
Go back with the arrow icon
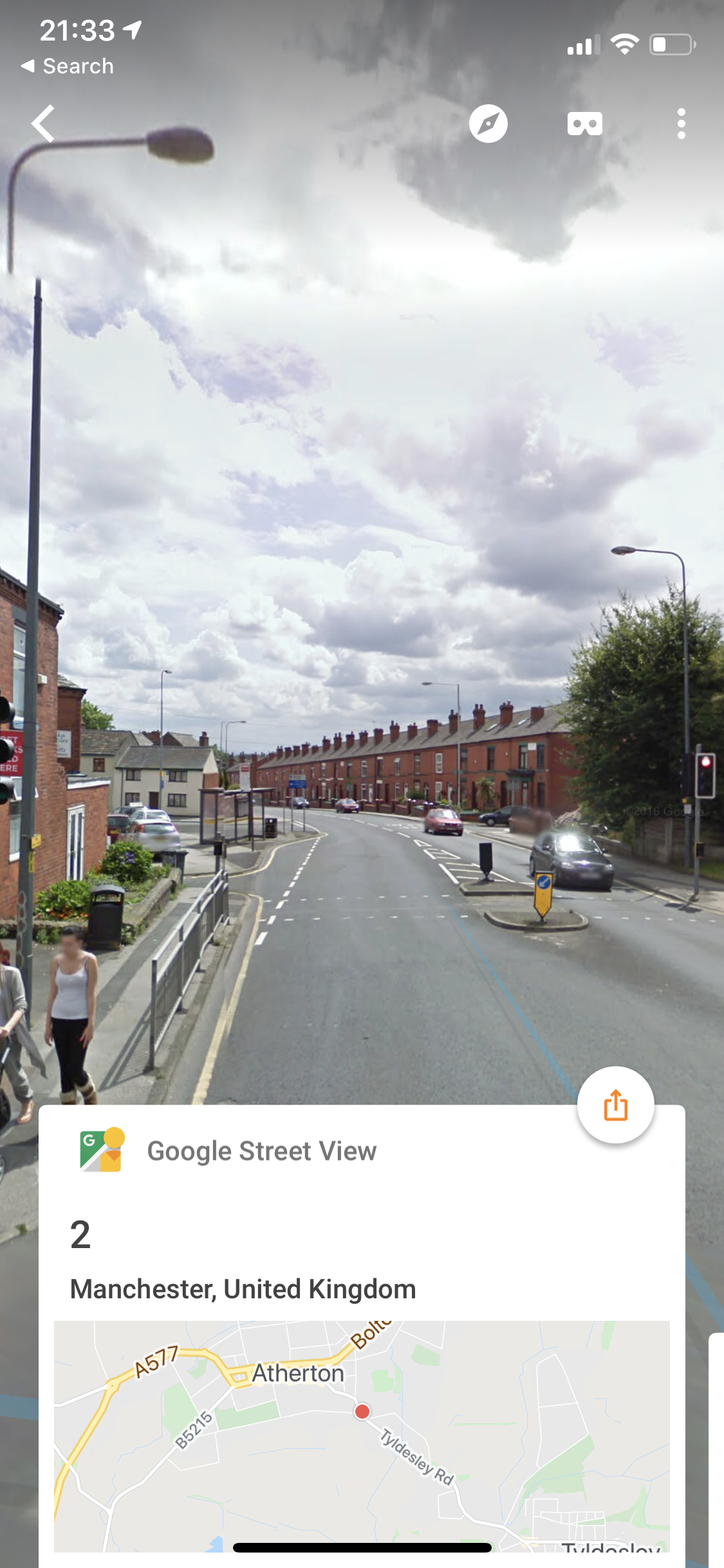click(x=44, y=124)
